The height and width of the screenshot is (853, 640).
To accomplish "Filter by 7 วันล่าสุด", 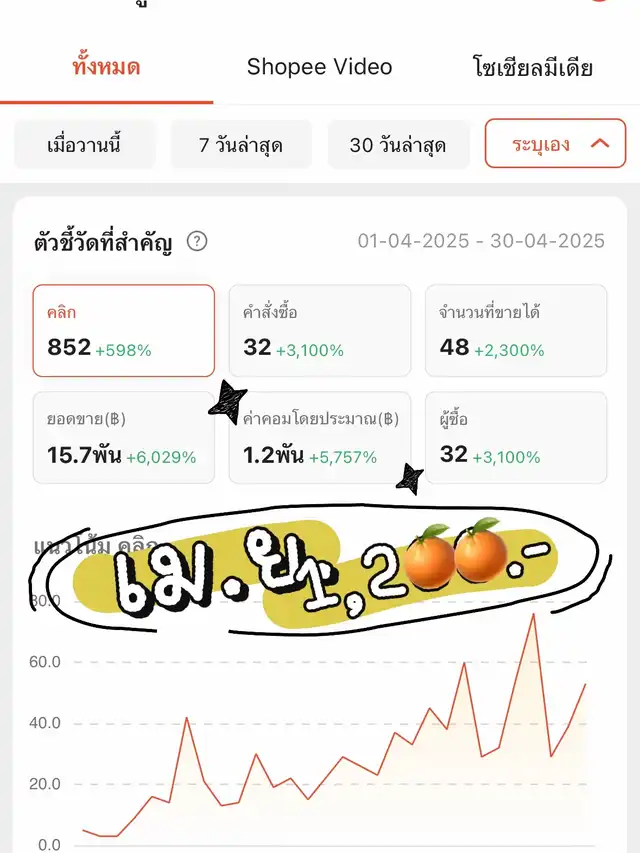I will pyautogui.click(x=240, y=144).
